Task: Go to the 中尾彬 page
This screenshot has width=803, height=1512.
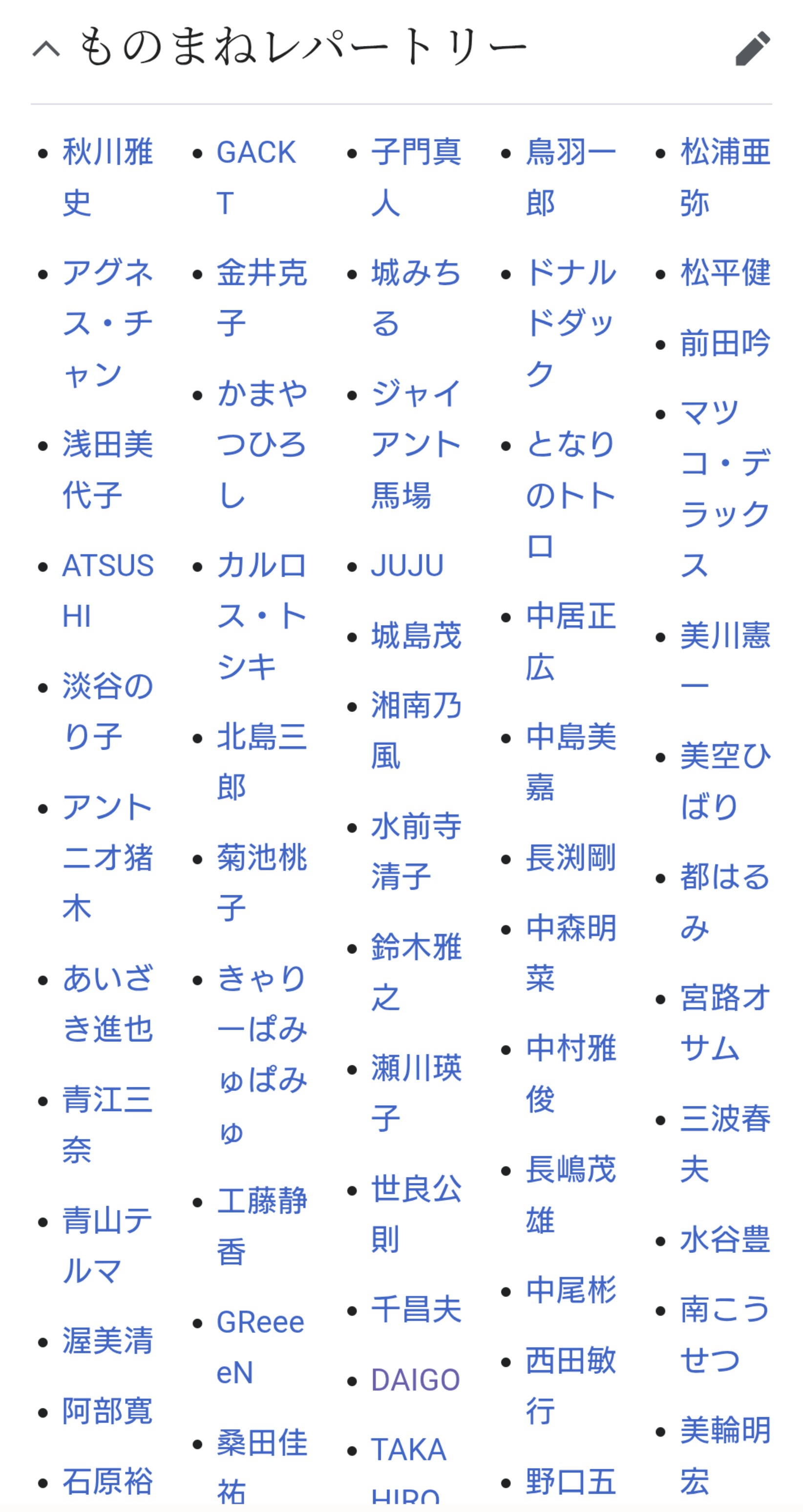Action: pyautogui.click(x=570, y=1290)
